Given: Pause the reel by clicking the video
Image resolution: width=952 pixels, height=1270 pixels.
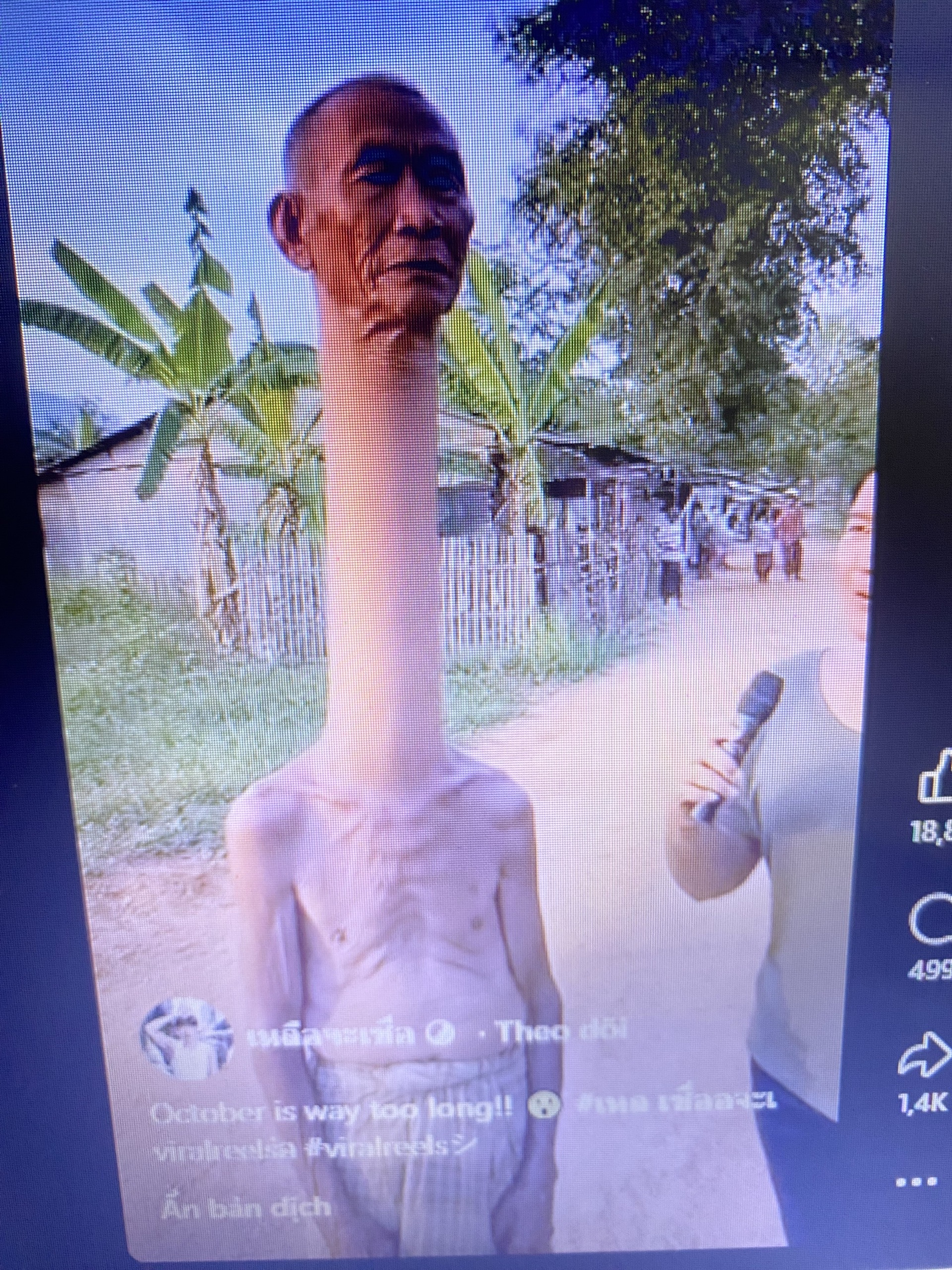Looking at the screenshot, I should click(x=459, y=632).
